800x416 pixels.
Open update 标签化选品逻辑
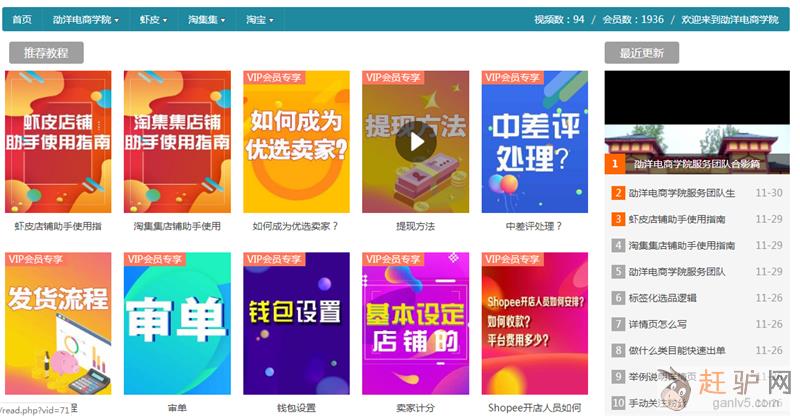(x=663, y=298)
